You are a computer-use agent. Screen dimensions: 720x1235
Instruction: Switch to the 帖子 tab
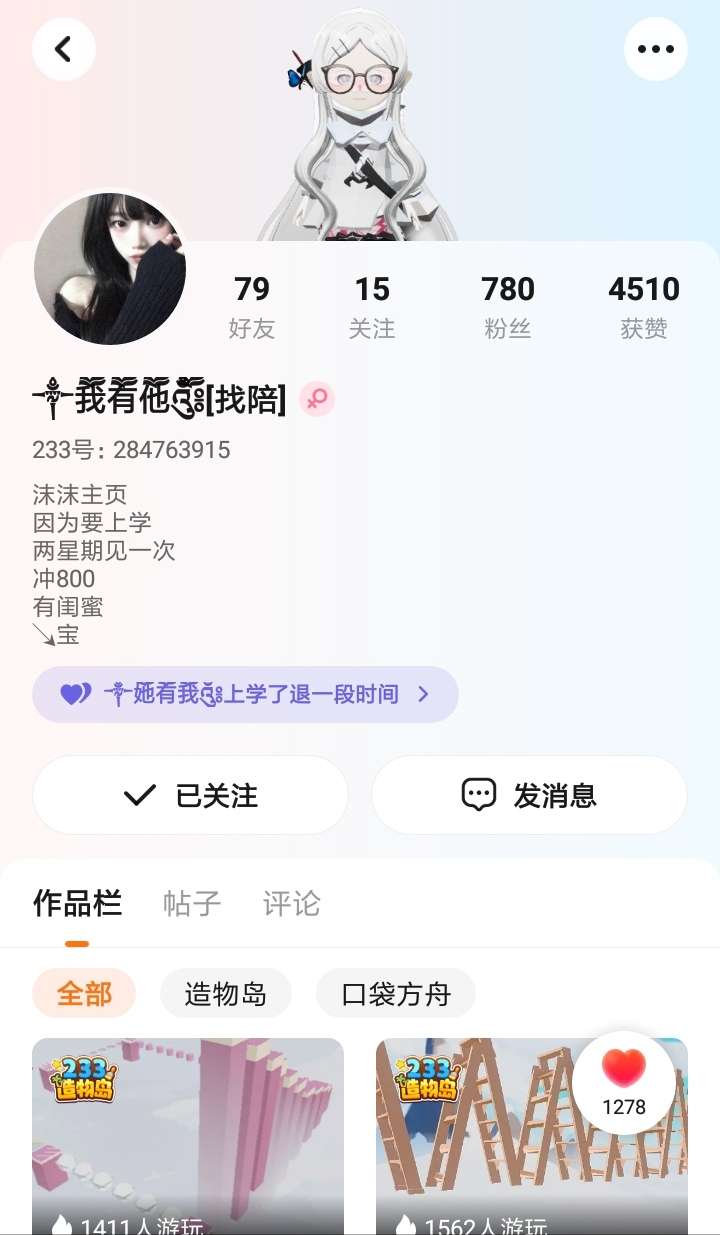(192, 904)
